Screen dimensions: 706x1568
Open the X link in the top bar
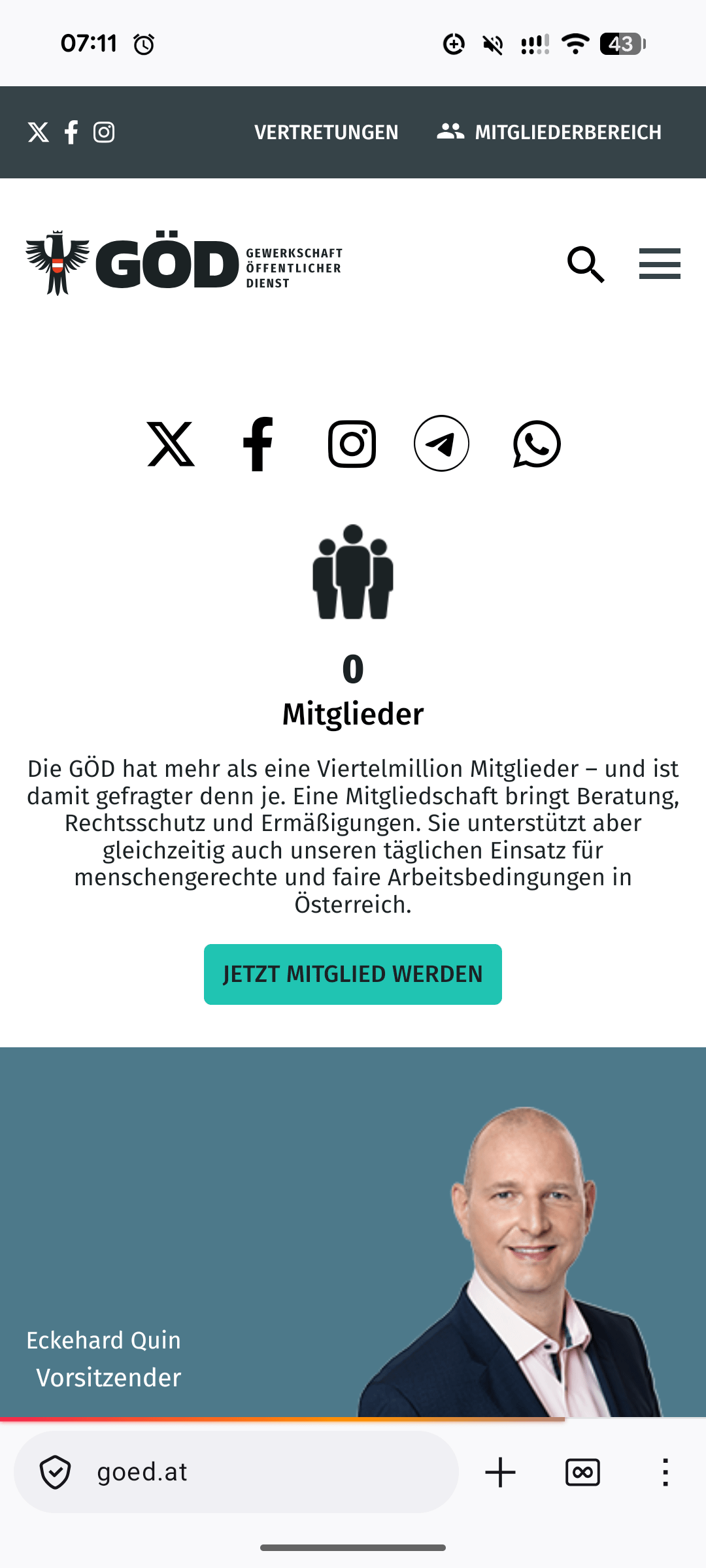point(39,132)
